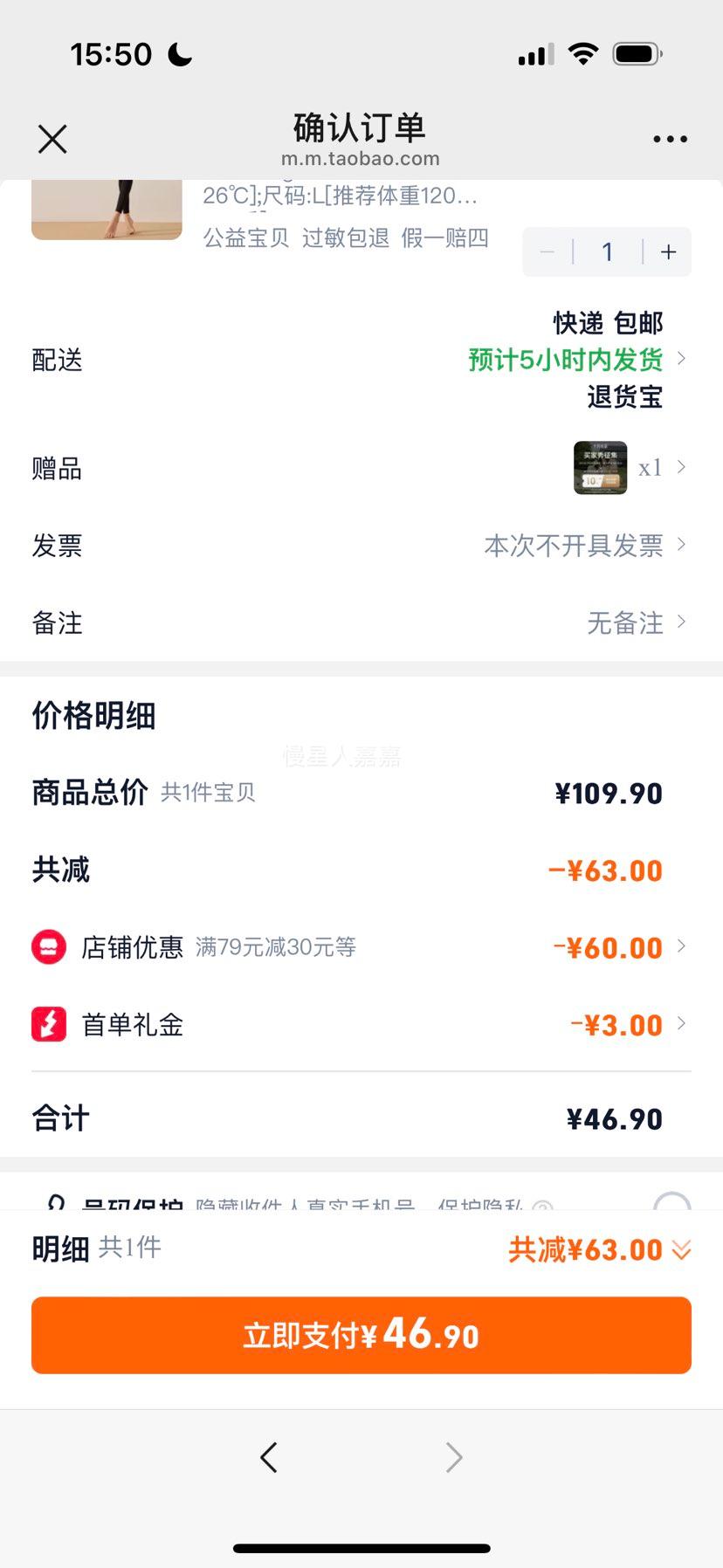Enable the 号码保护 privacy option
Viewport: 723px width, 1568px height.
(671, 1203)
